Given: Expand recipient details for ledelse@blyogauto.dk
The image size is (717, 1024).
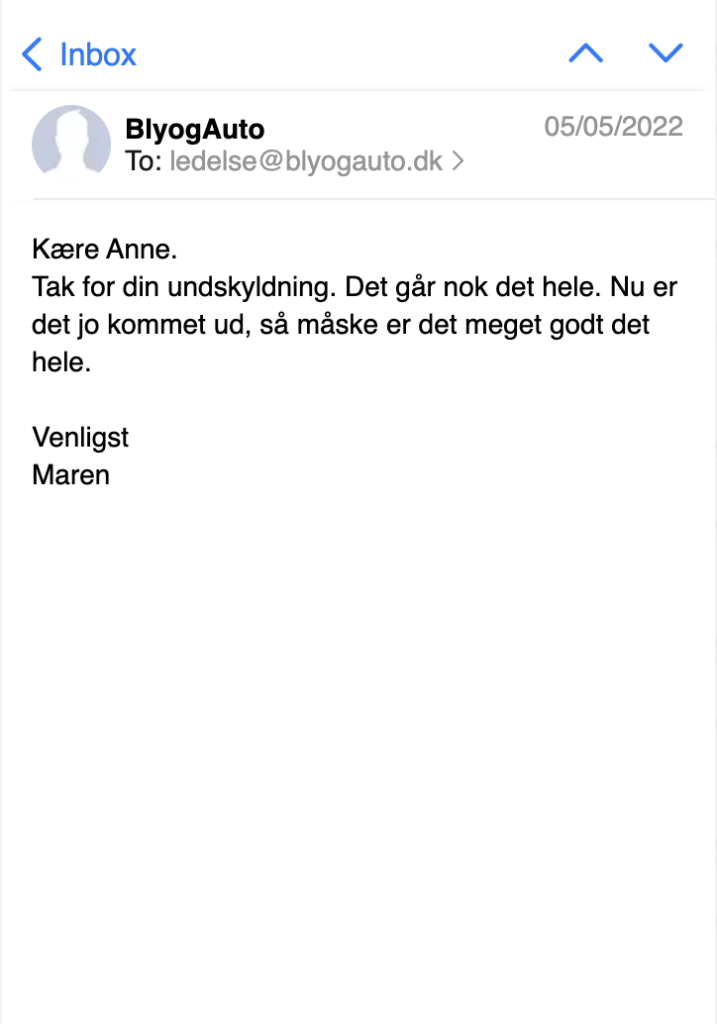Looking at the screenshot, I should (458, 161).
